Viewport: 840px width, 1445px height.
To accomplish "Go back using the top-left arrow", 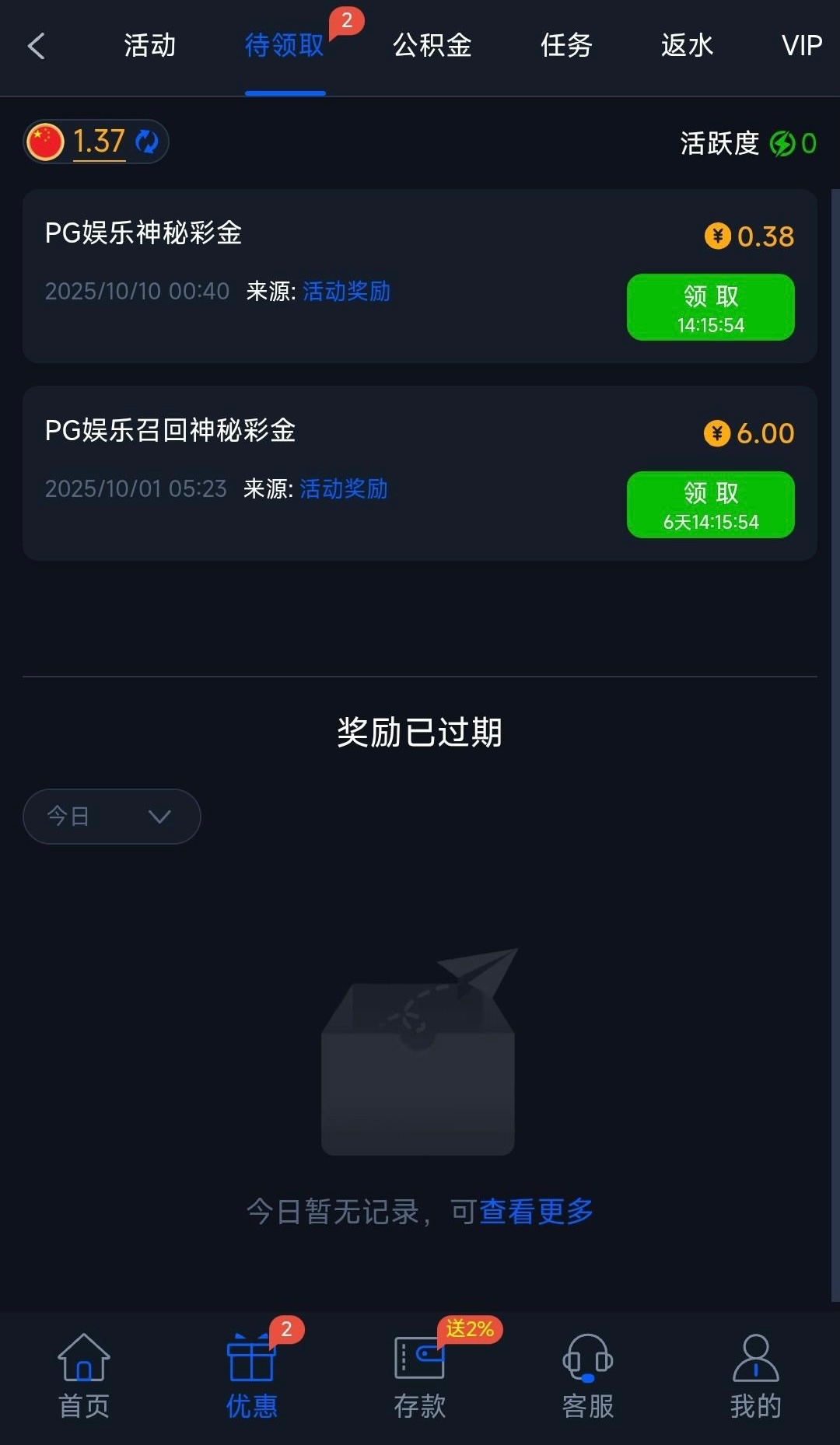I will pos(37,46).
